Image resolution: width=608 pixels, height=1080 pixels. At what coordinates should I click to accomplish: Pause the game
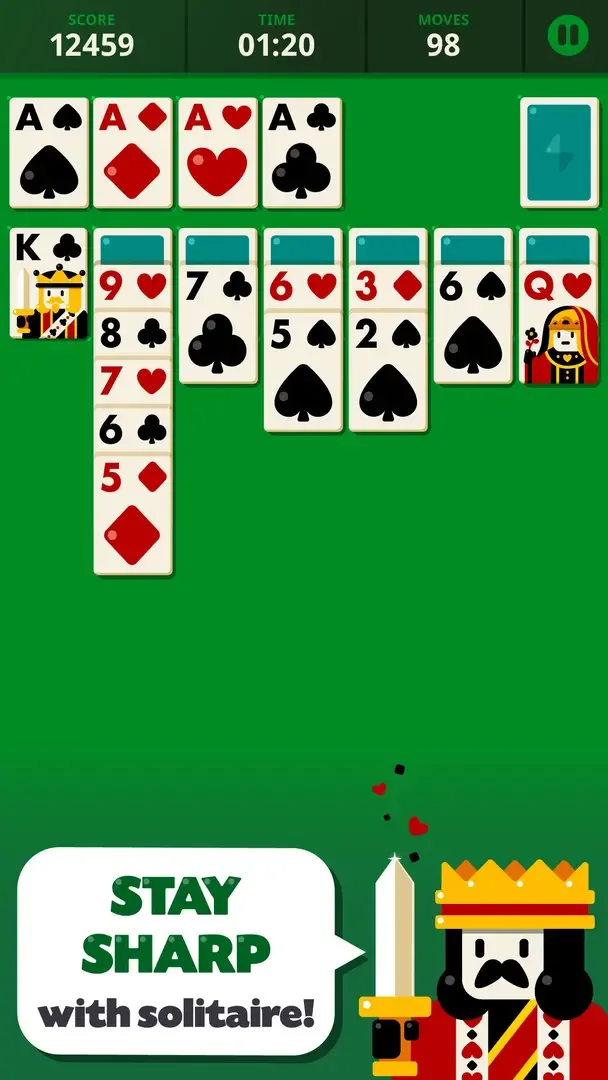click(567, 37)
